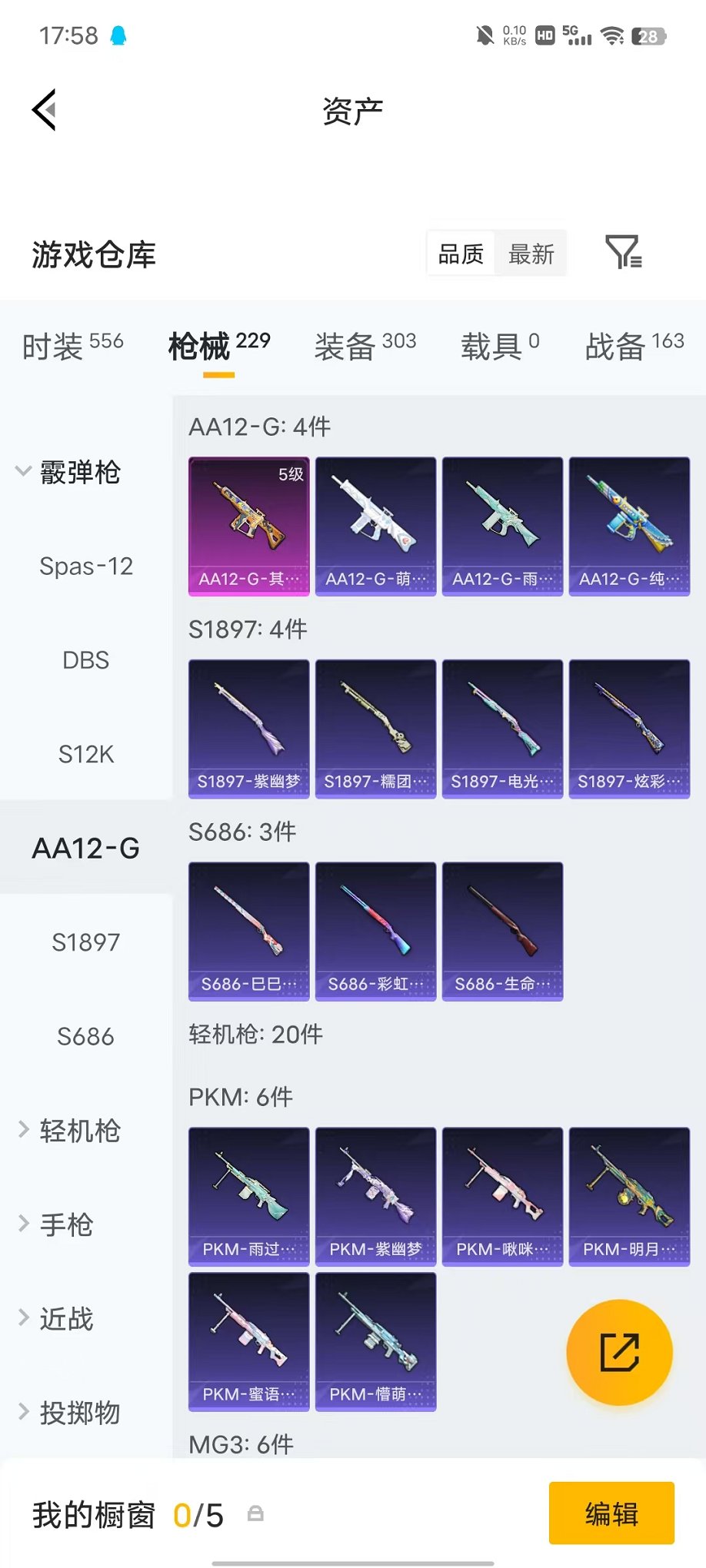Switch to the 时装 tab
Image resolution: width=706 pixels, height=1568 pixels.
point(72,346)
